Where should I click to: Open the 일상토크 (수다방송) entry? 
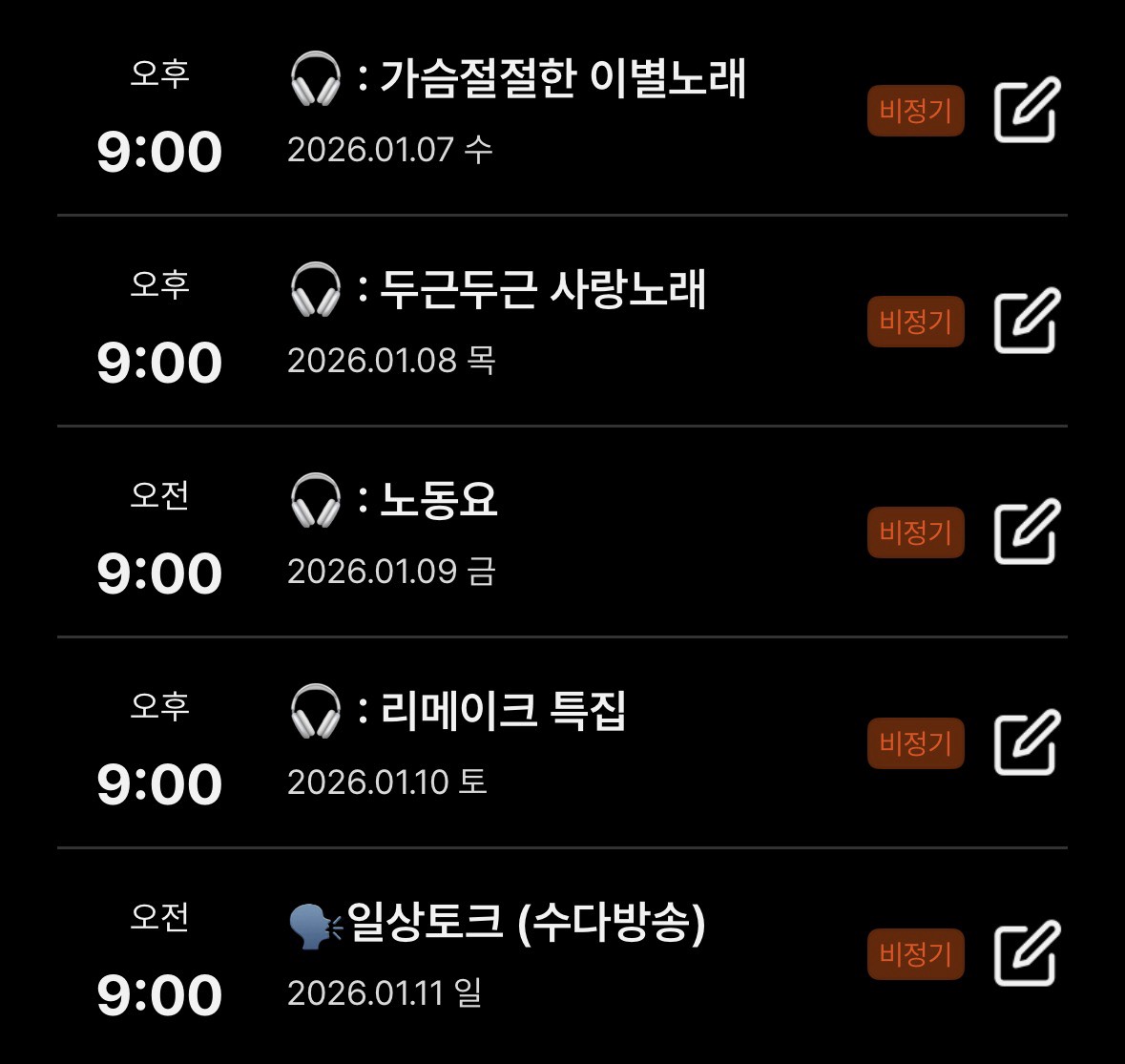click(525, 923)
